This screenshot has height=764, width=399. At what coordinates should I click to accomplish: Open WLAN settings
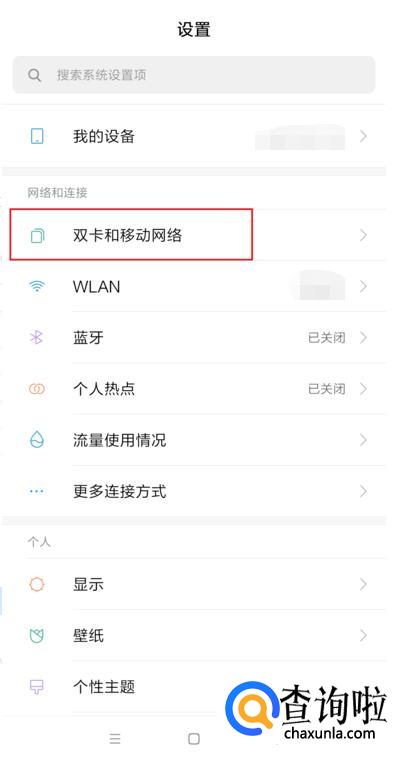tap(194, 286)
